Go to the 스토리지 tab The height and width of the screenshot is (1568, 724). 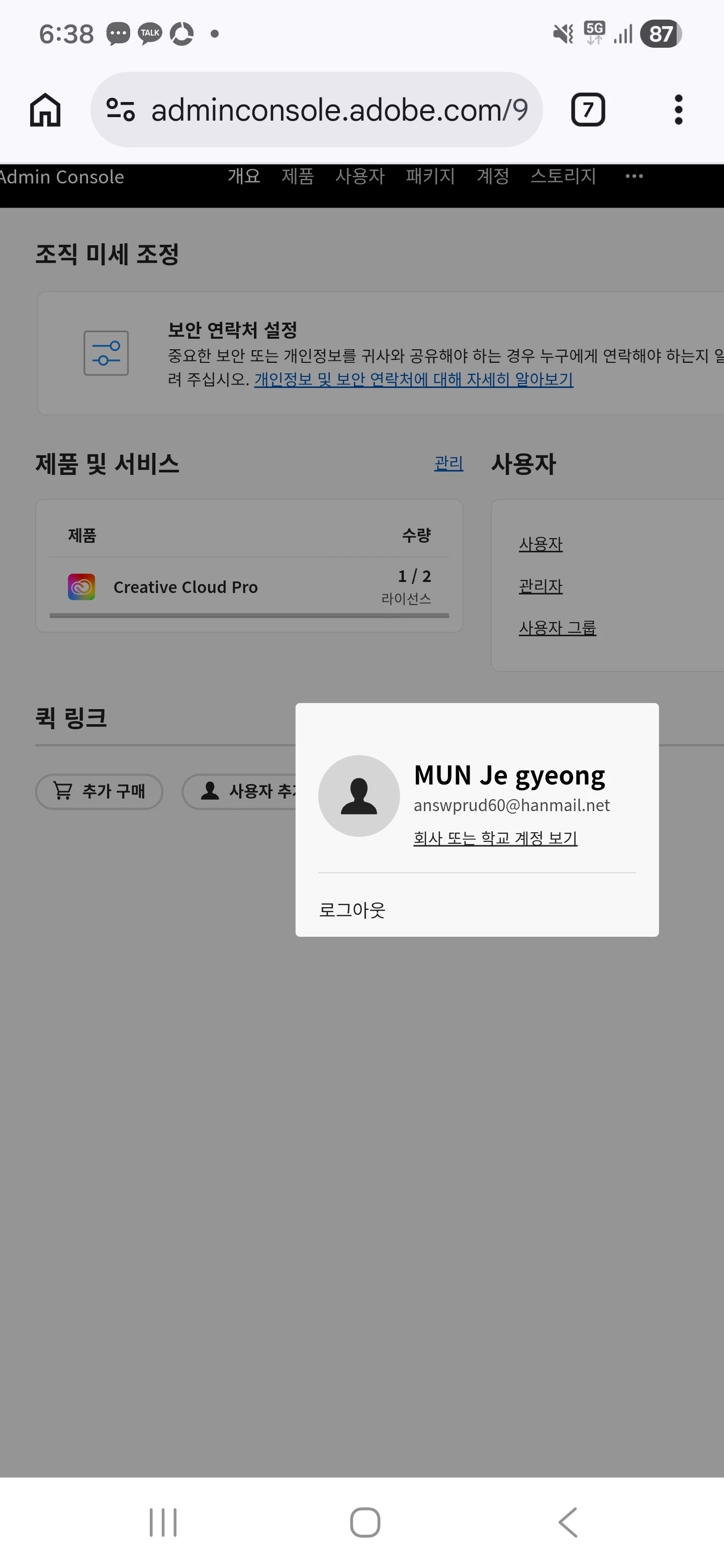point(563,176)
